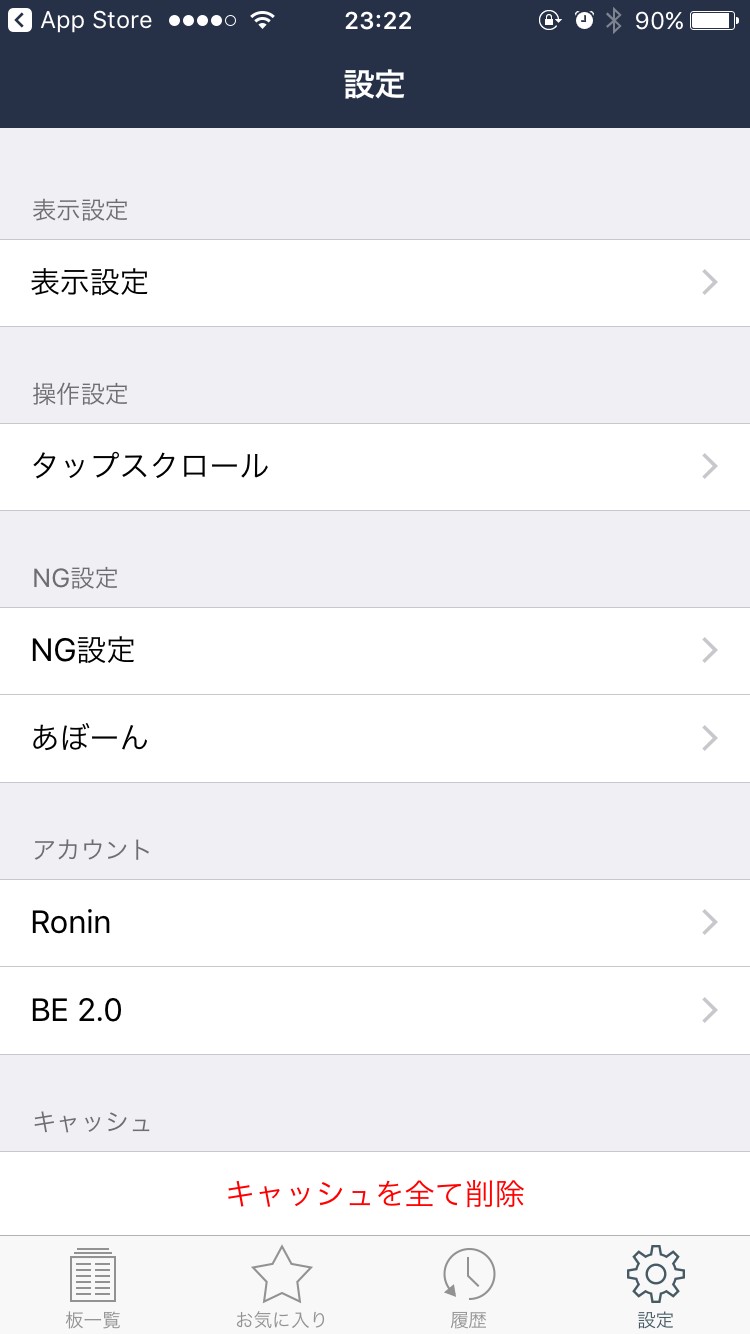Viewport: 750px width, 1334px height.
Task: Open the BE 2.0 account row
Action: click(375, 1010)
